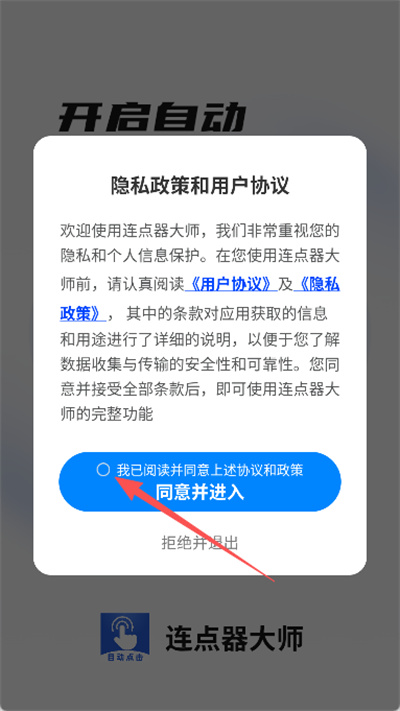The width and height of the screenshot is (400, 711).
Task: Select 拒绝并退出 to decline
Action: [200, 542]
